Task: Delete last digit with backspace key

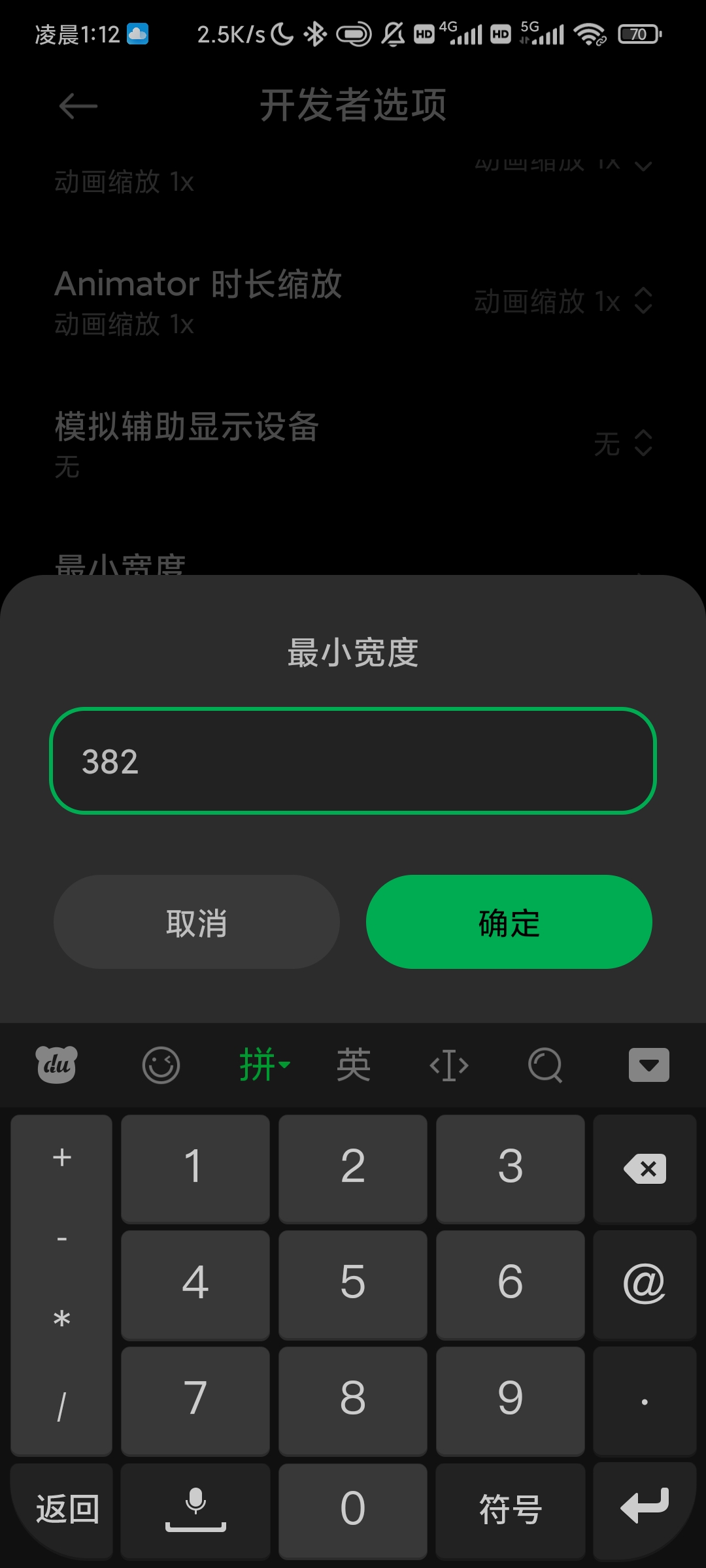Action: [x=645, y=1168]
